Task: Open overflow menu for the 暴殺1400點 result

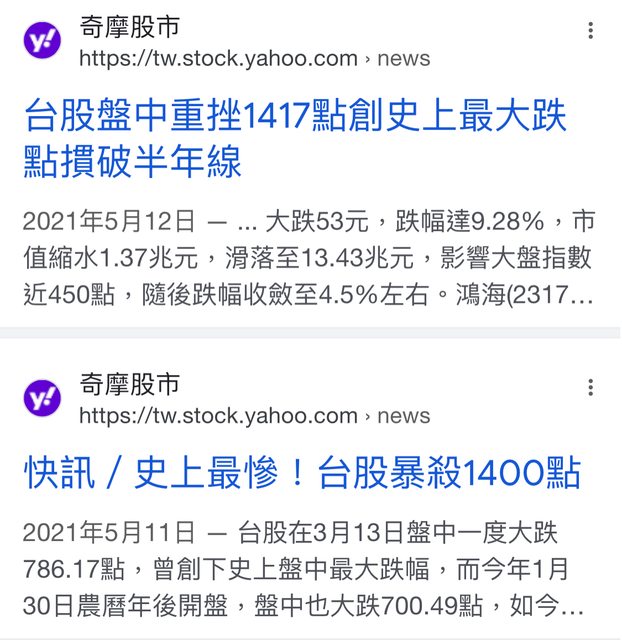Action: coord(591,388)
